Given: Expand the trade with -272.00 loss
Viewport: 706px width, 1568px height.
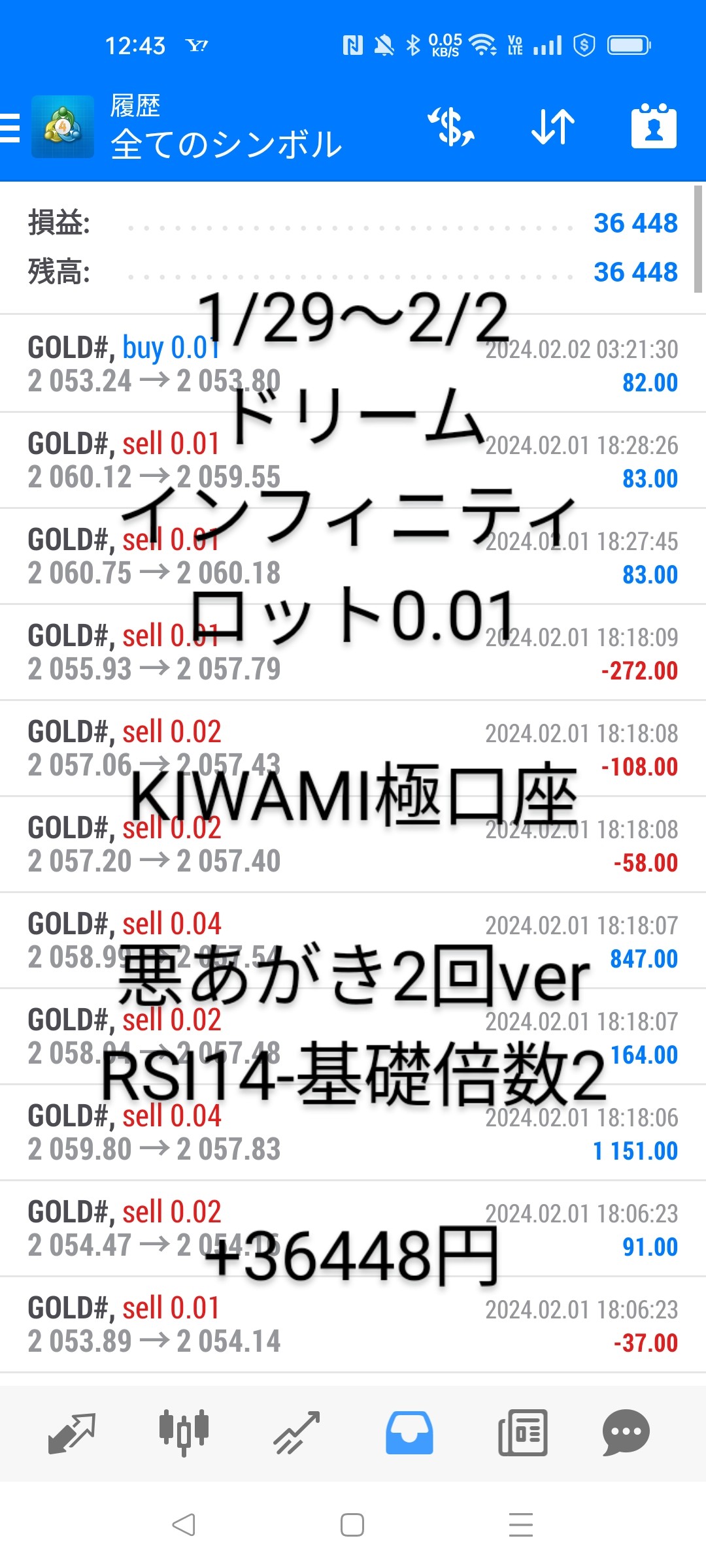Looking at the screenshot, I should click(x=353, y=653).
